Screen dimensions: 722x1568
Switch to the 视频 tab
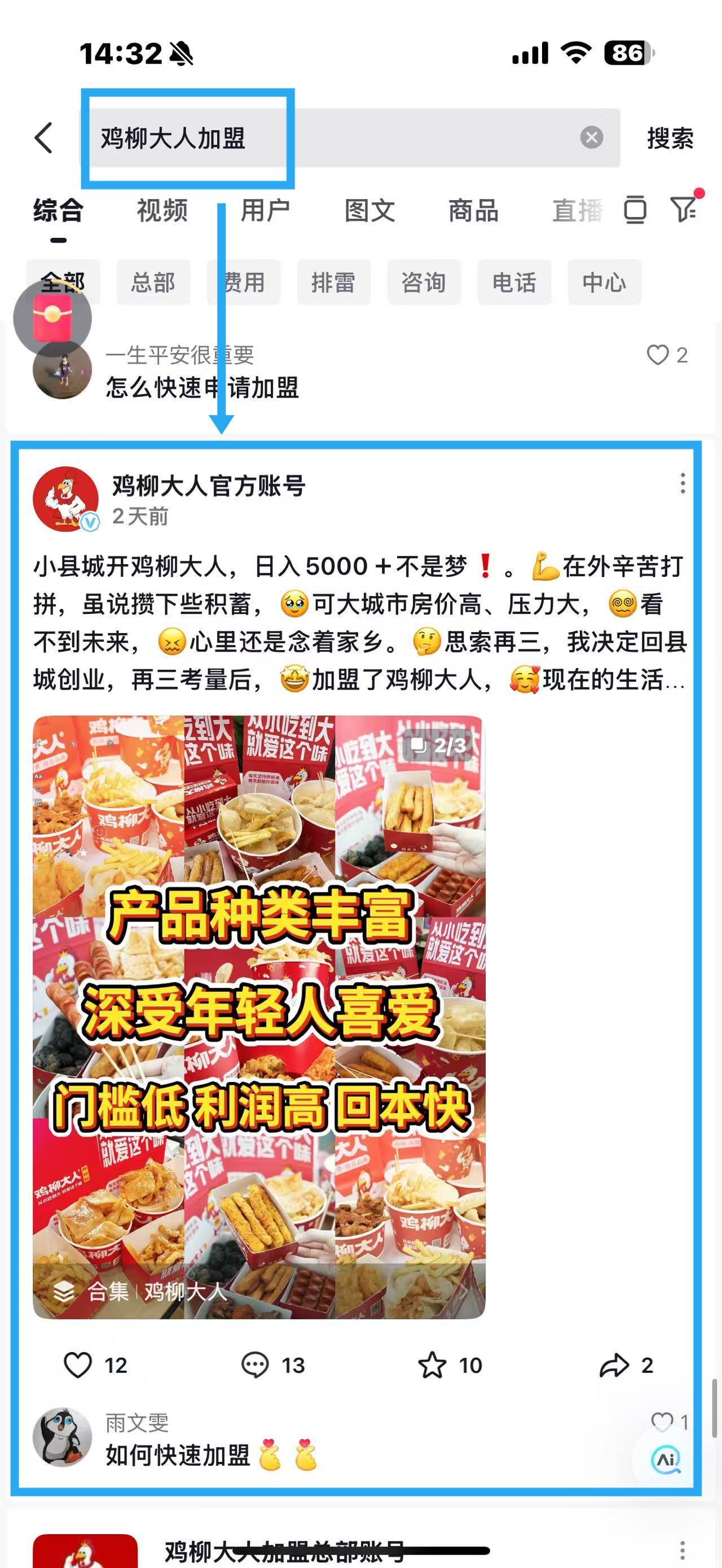pos(162,211)
